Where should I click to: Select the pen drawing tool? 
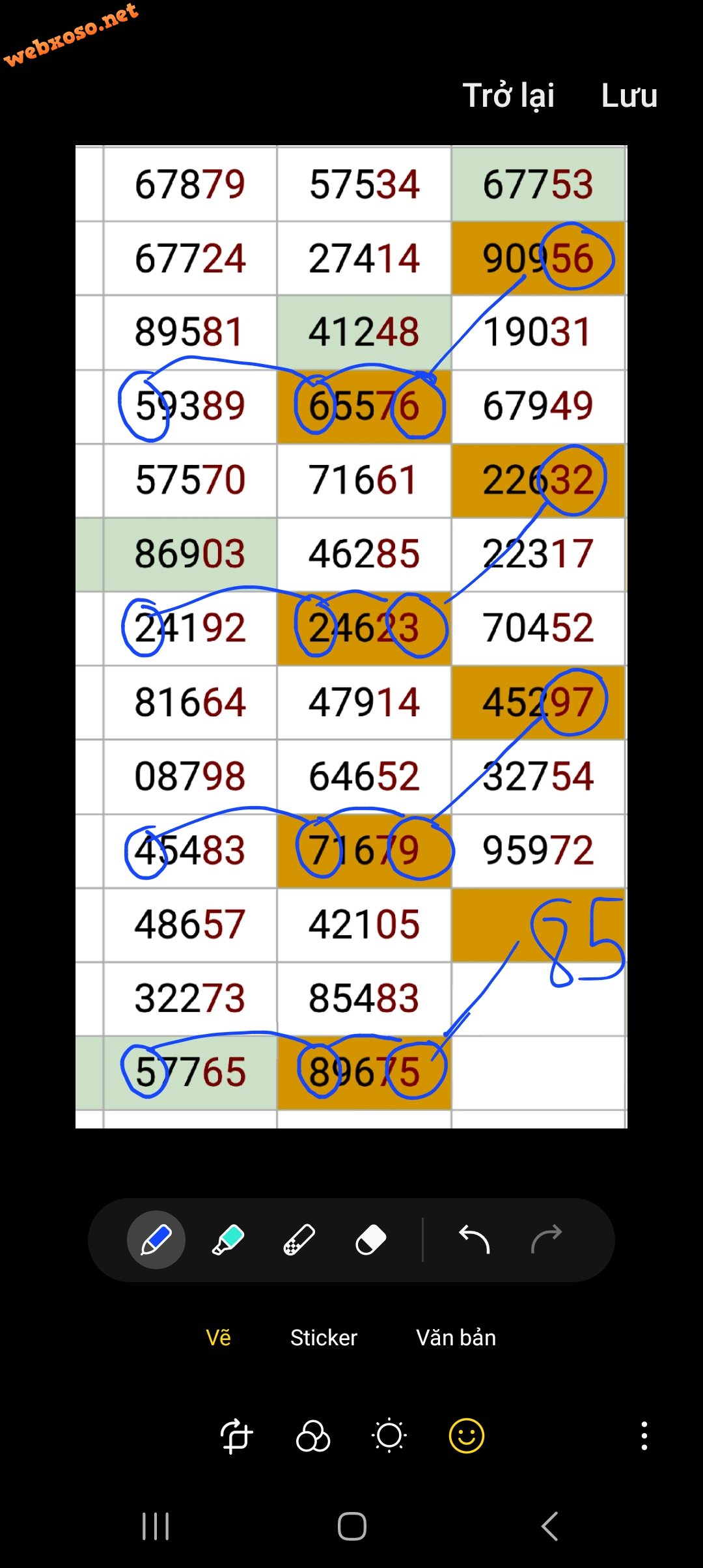coord(156,1240)
